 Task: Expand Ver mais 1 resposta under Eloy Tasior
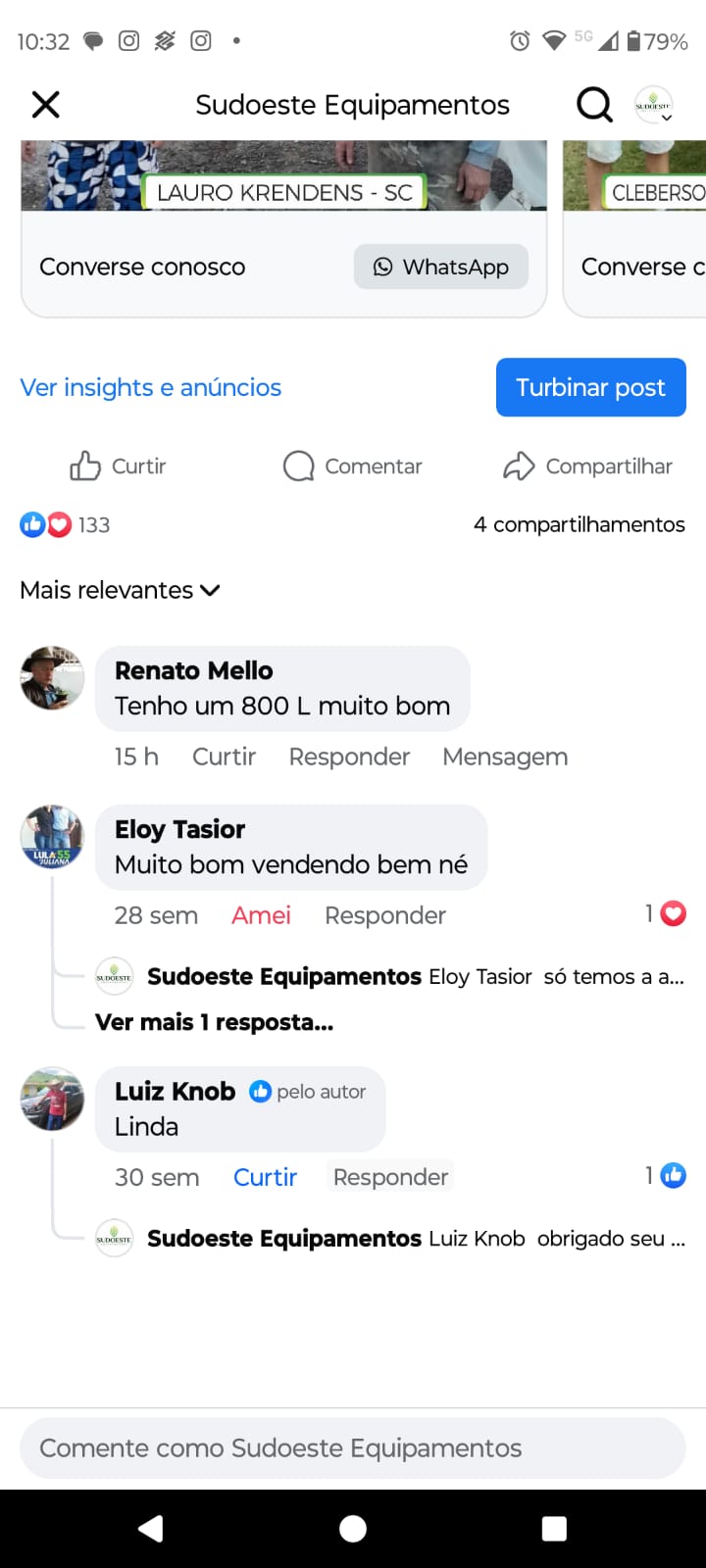[214, 1021]
